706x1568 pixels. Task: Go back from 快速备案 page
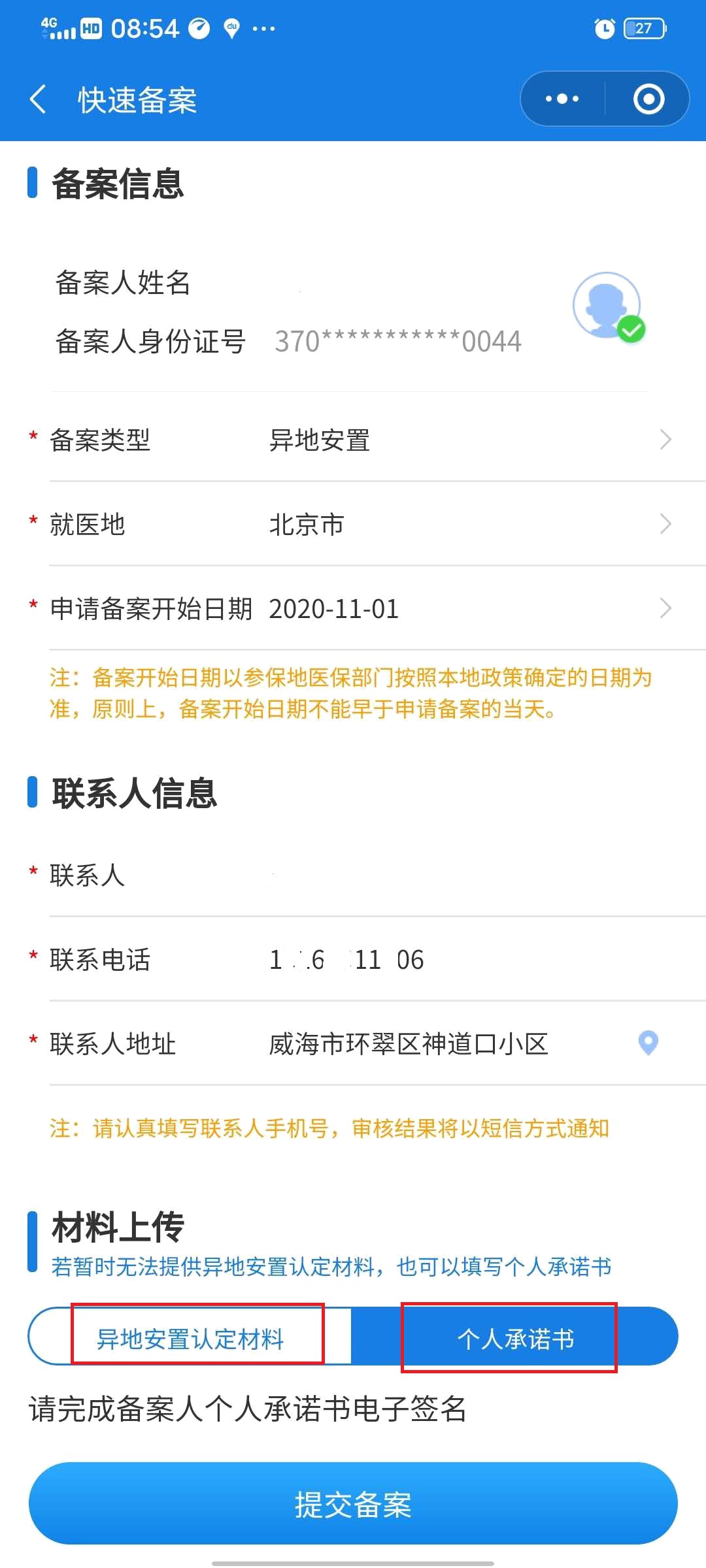(38, 100)
